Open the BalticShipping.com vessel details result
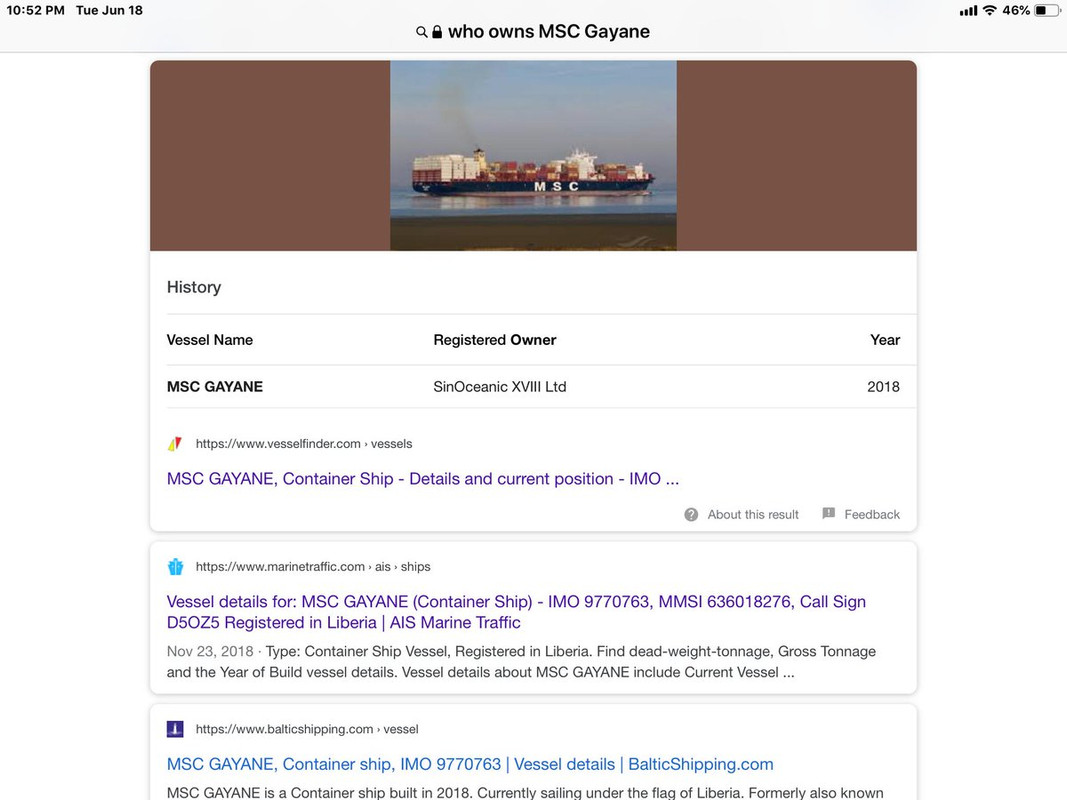This screenshot has height=800, width=1067. (x=469, y=764)
